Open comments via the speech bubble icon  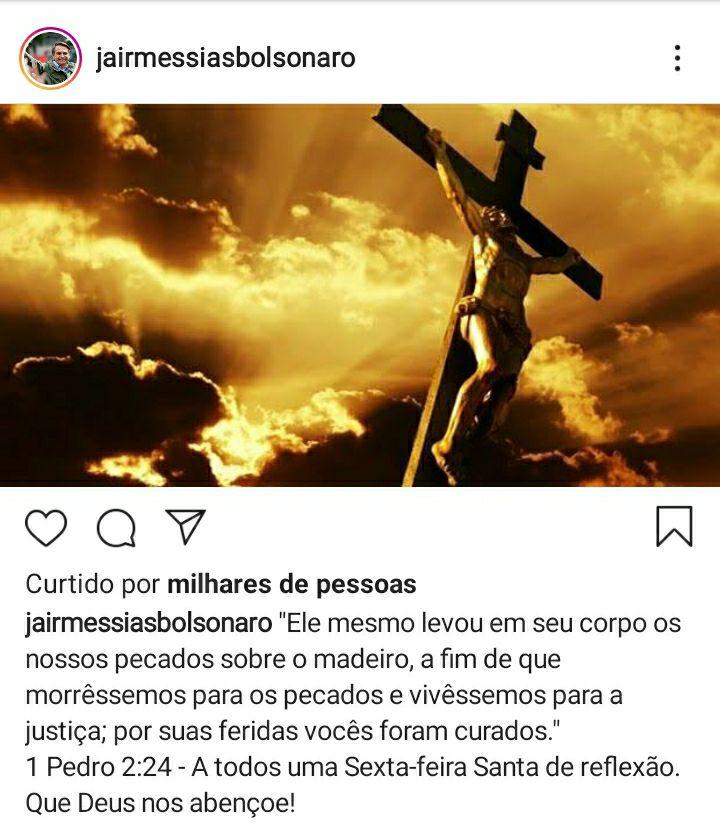click(116, 527)
